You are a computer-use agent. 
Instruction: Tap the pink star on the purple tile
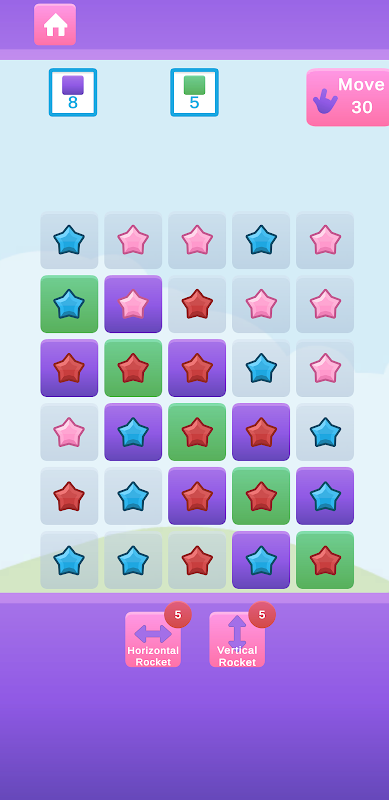[x=133, y=304]
